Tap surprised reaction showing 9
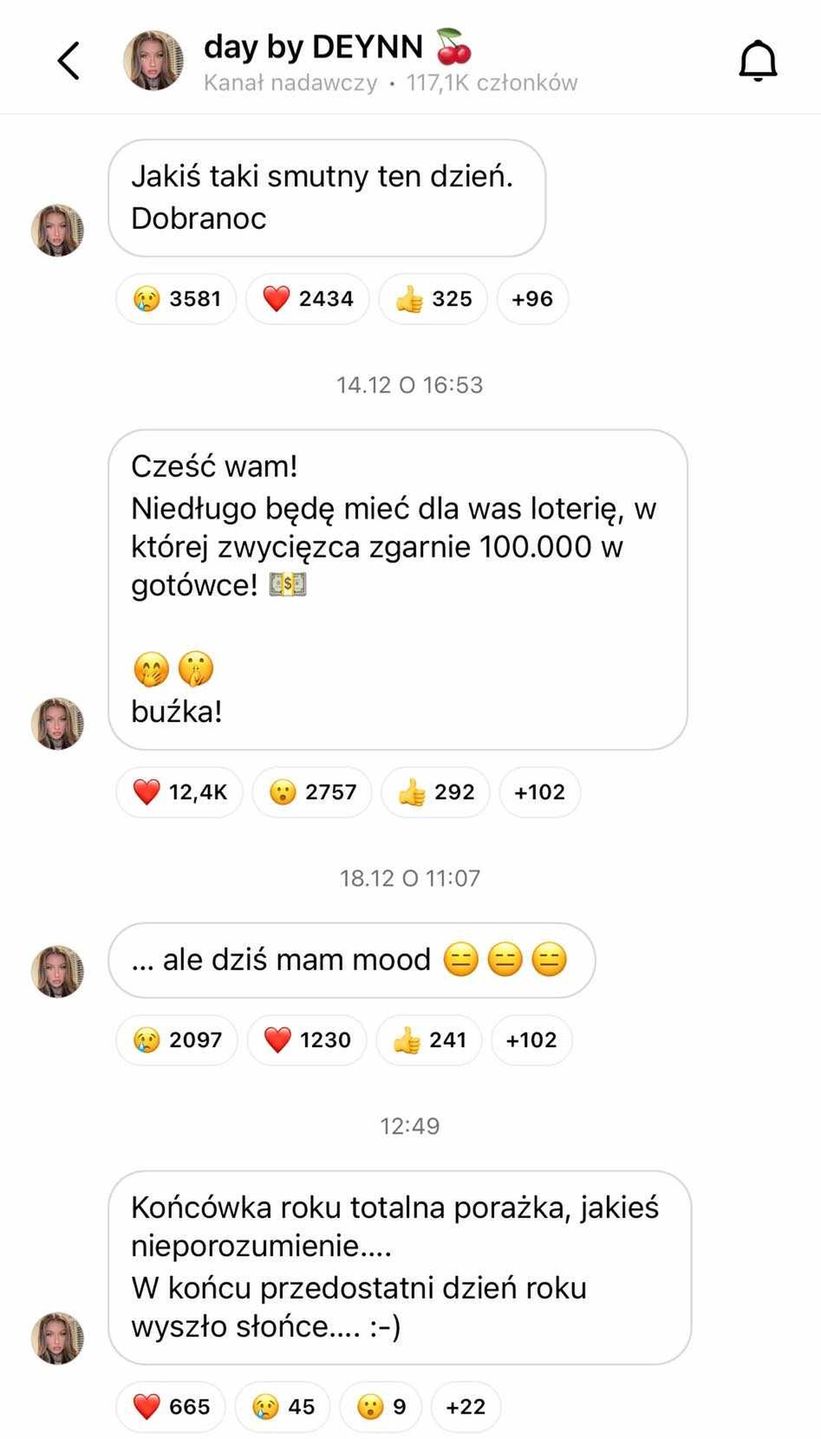This screenshot has height=1439, width=821. click(381, 1407)
